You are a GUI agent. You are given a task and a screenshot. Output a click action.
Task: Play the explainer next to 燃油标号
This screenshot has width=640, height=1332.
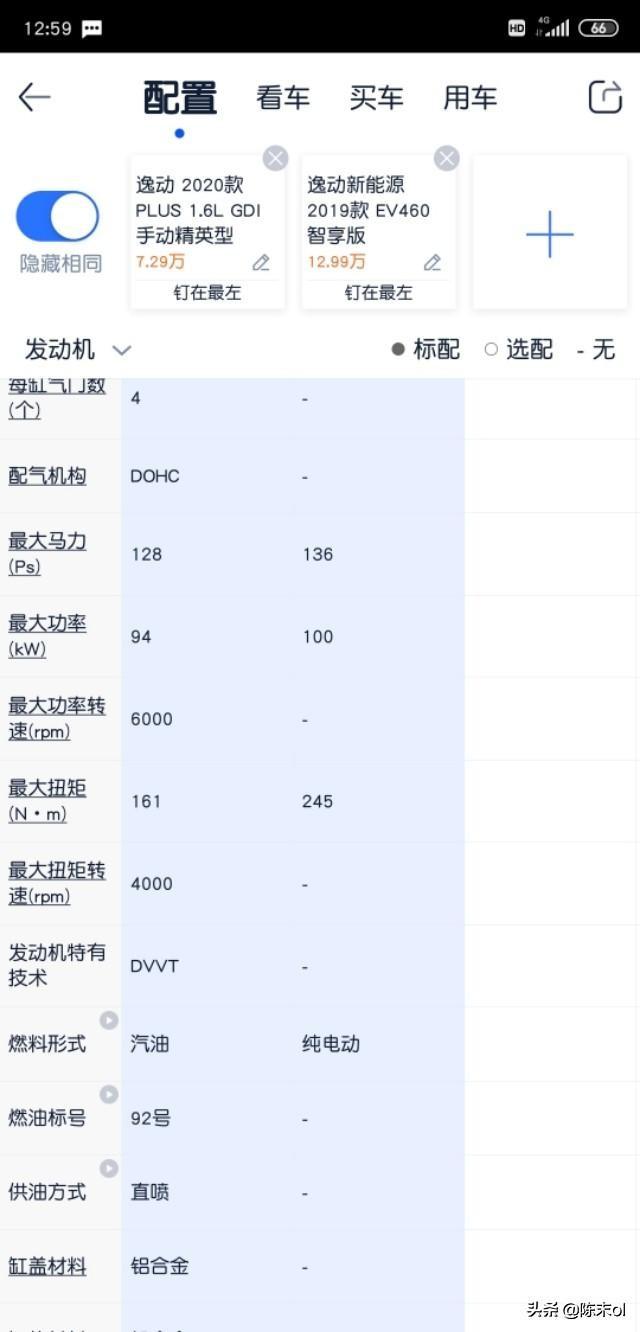tap(109, 1094)
